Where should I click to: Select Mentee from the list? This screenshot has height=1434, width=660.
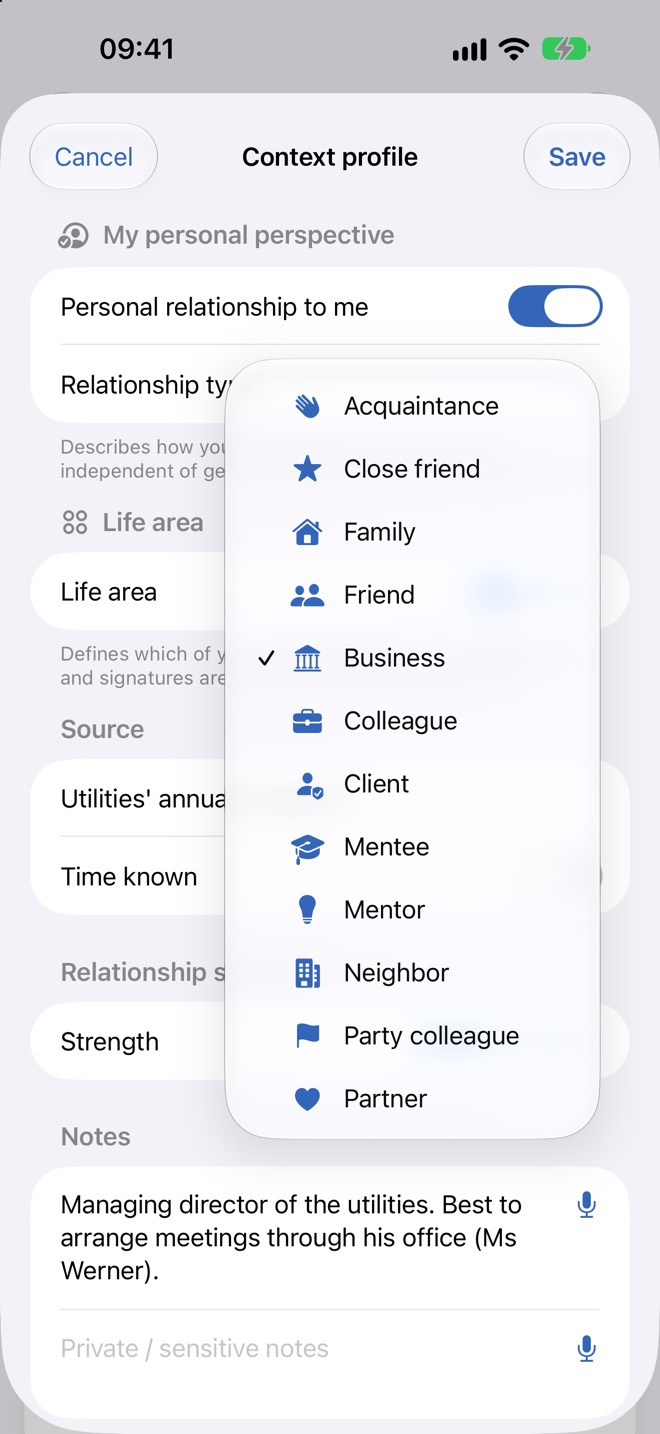(x=412, y=847)
